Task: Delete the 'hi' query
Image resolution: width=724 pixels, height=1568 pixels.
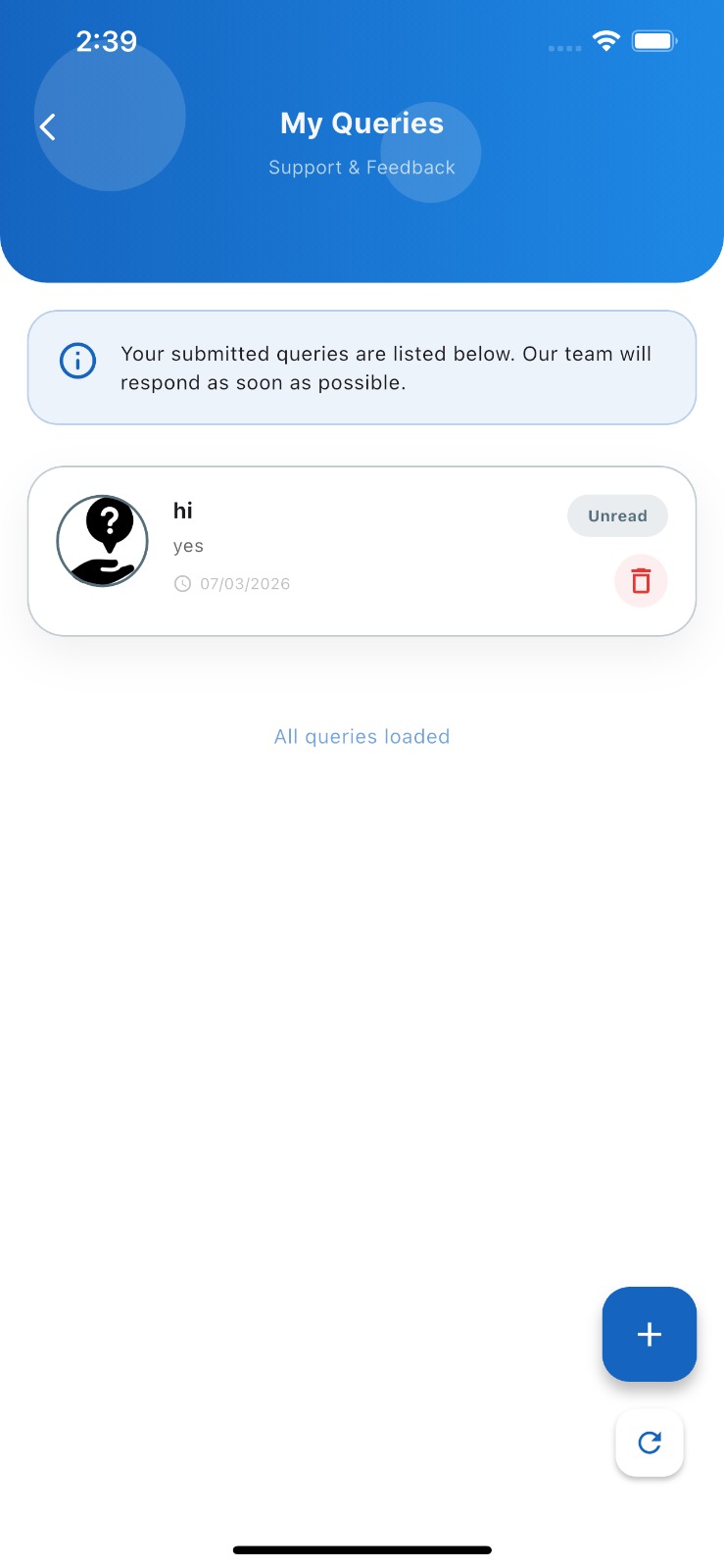Action: (641, 581)
